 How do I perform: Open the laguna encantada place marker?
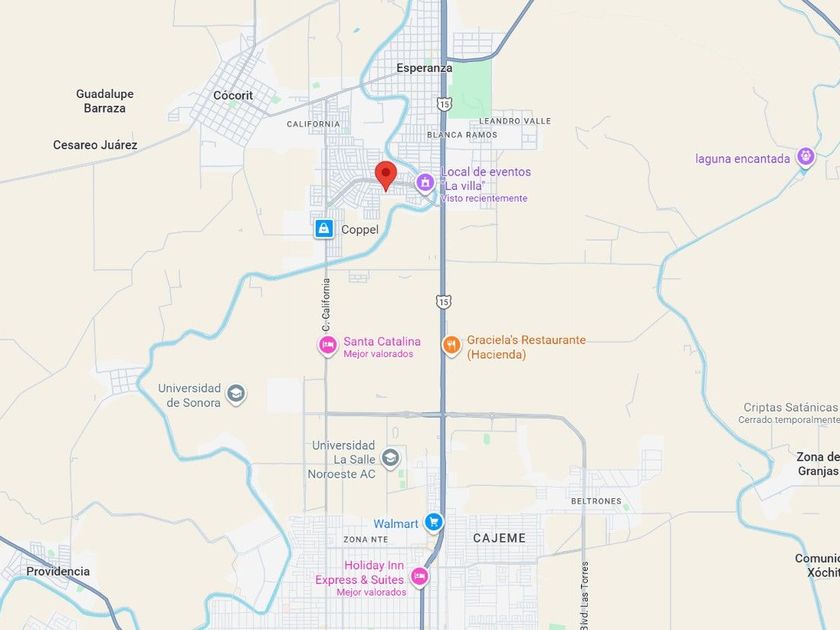tap(806, 158)
